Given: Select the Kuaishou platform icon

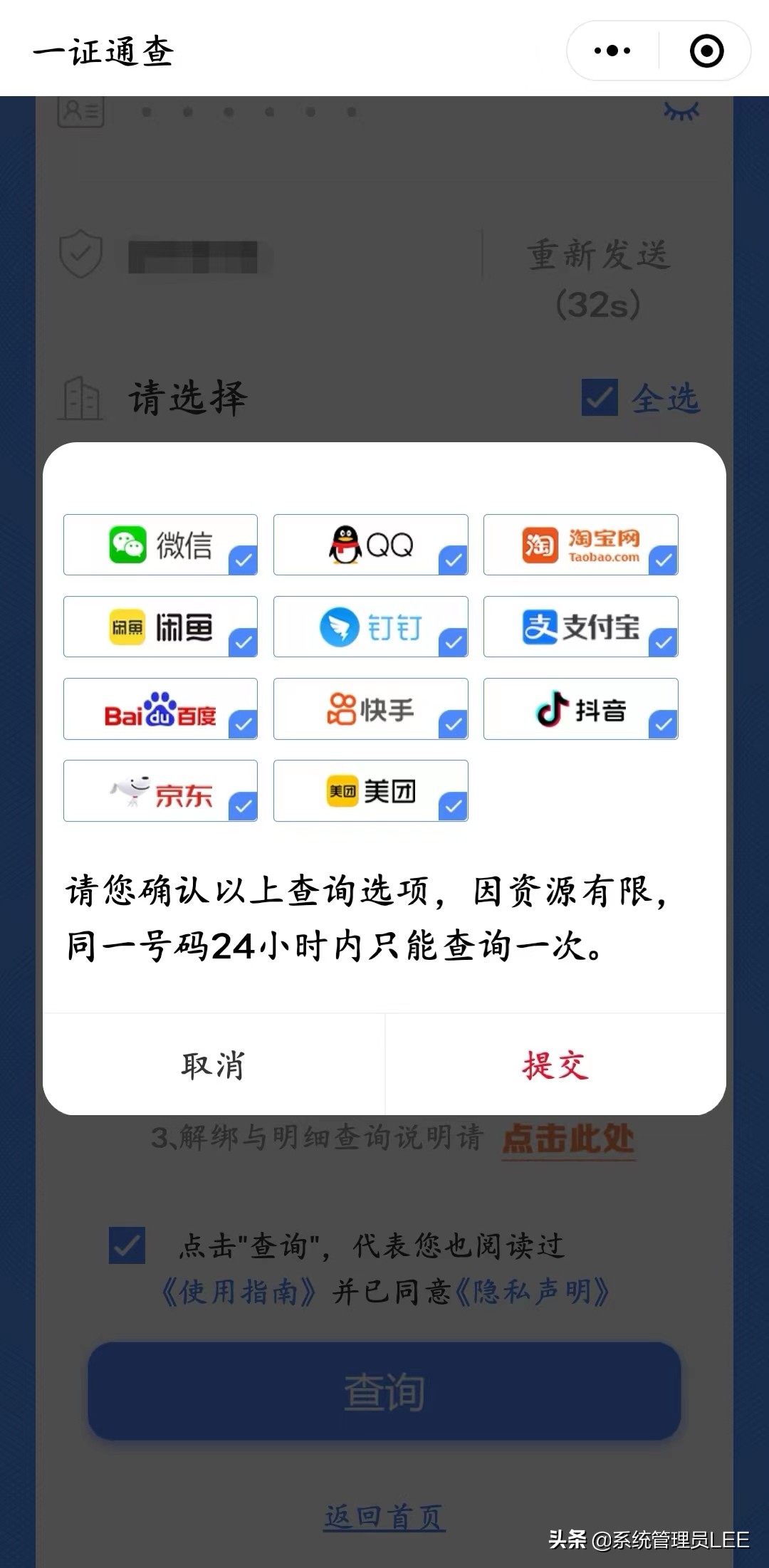Looking at the screenshot, I should pos(370,709).
